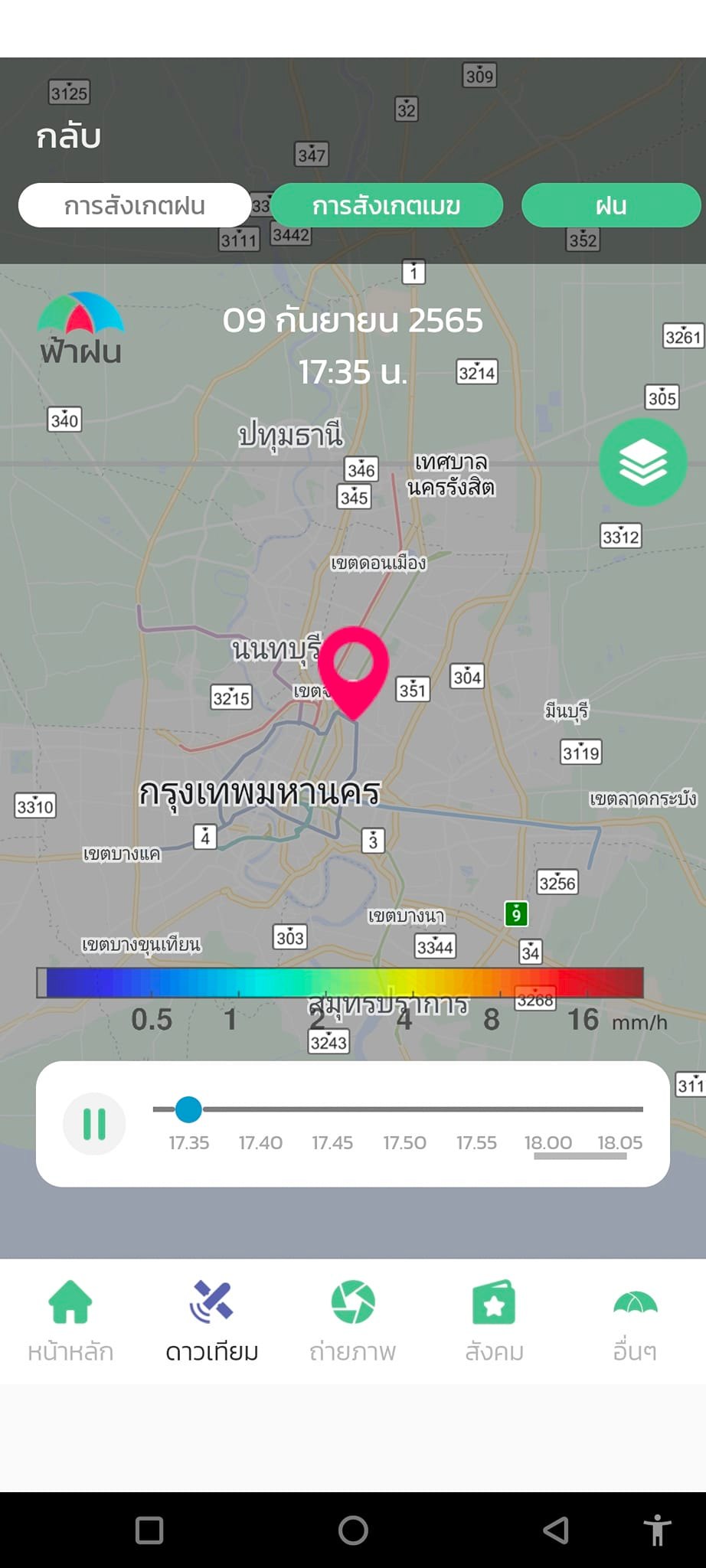Jump timeline to 17.55
This screenshot has width=706, height=1568.
click(476, 1142)
